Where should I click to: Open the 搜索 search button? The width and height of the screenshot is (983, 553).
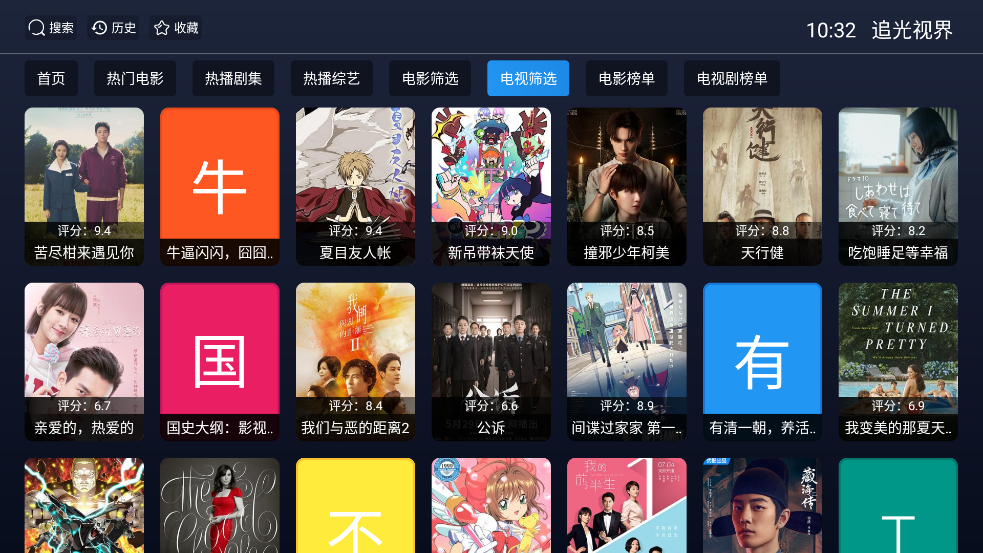(x=51, y=28)
